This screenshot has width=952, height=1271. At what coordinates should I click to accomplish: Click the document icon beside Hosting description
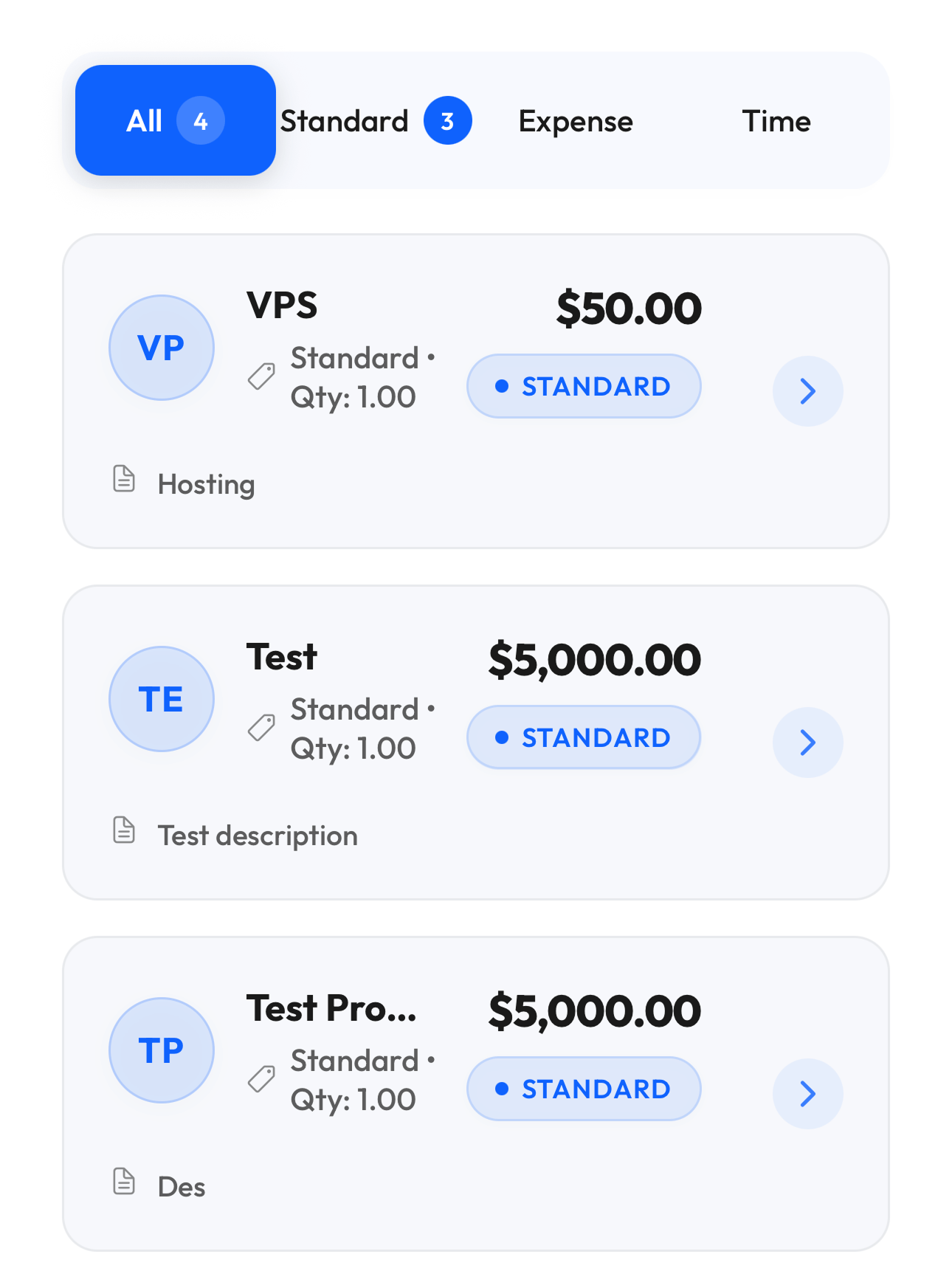(123, 480)
